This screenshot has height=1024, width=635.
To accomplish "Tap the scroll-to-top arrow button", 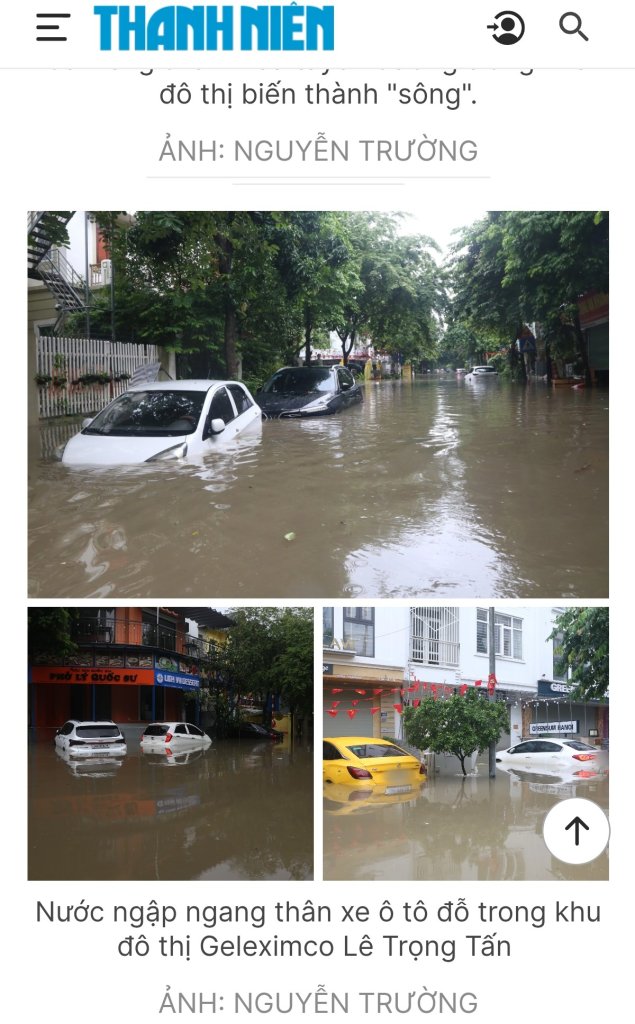I will click(576, 831).
